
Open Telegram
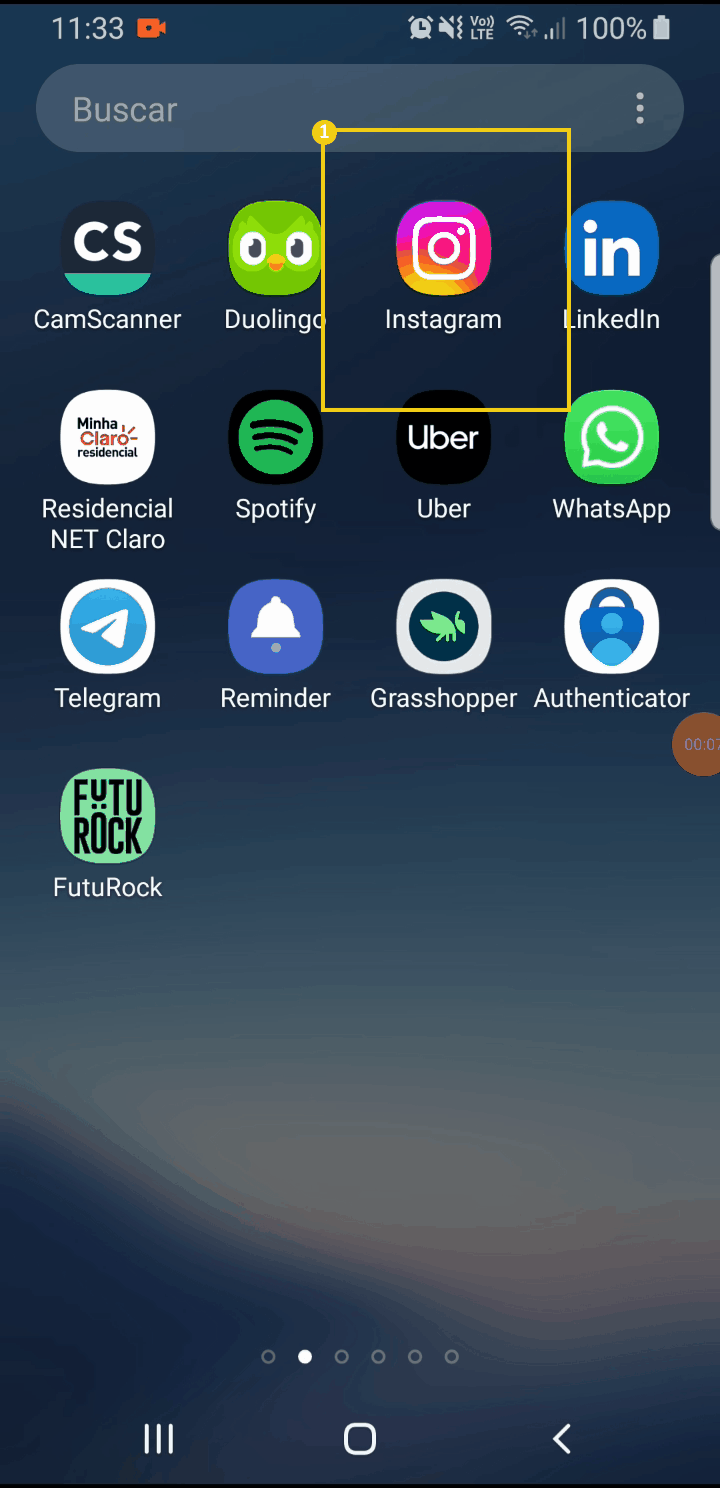coord(108,627)
